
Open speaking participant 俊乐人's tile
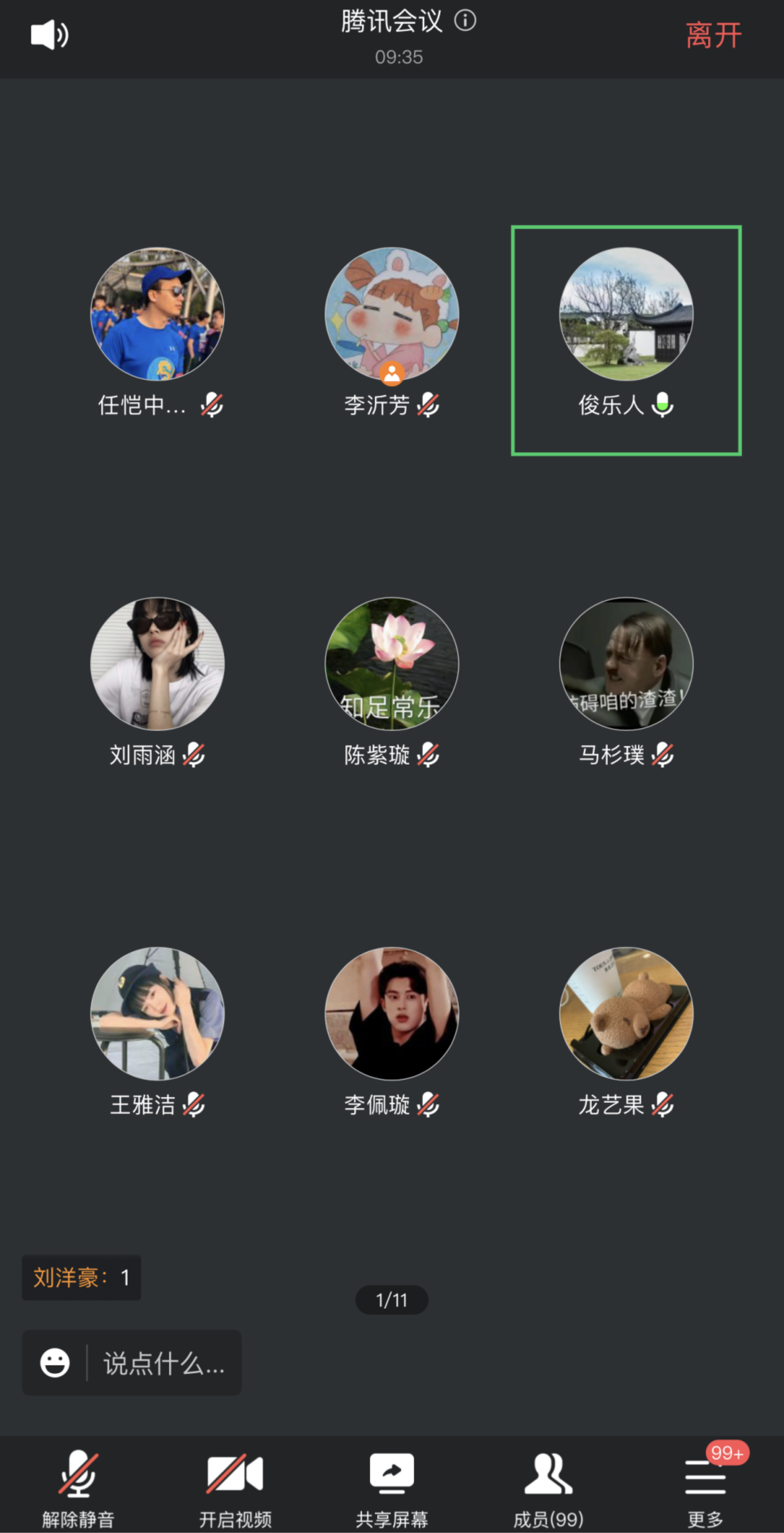coord(626,314)
